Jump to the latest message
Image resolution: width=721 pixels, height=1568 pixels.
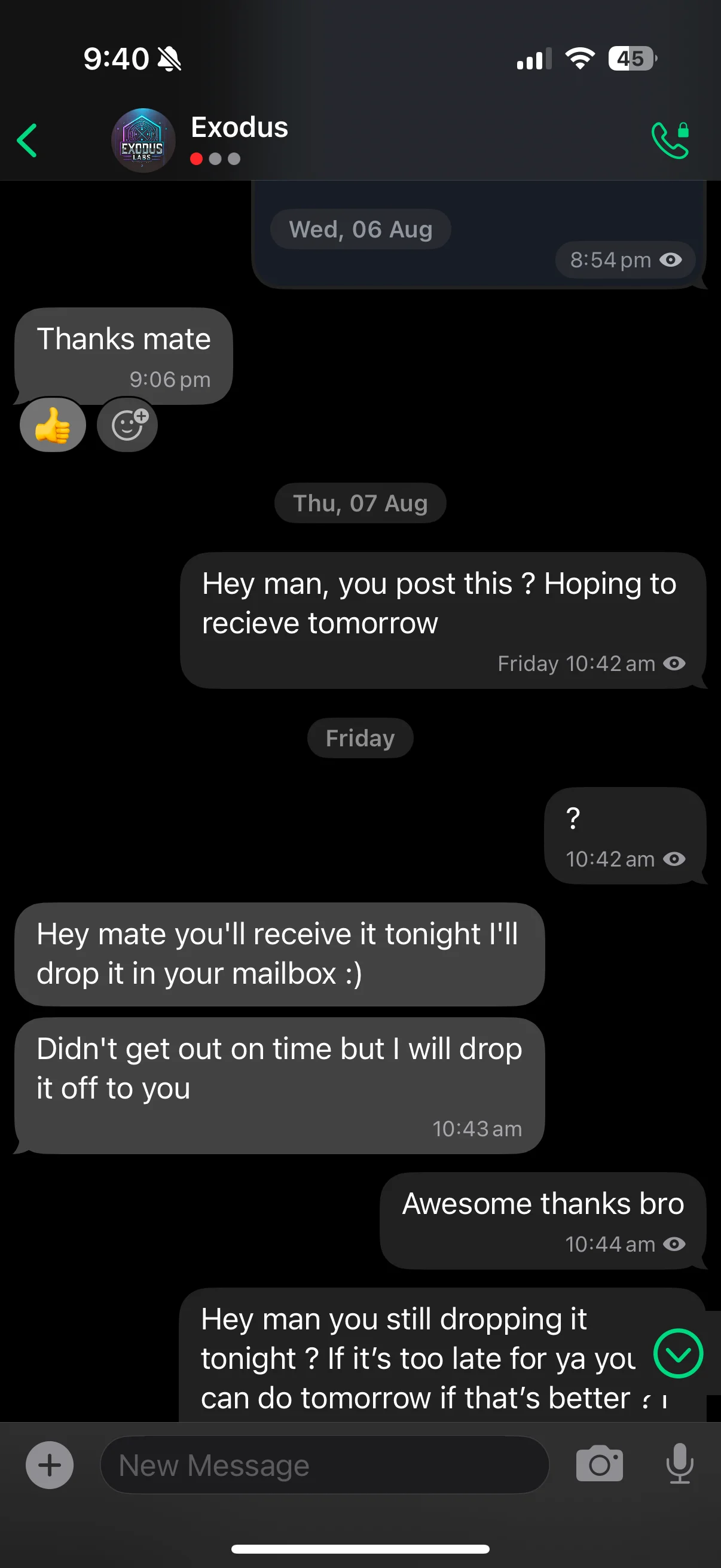[678, 1353]
